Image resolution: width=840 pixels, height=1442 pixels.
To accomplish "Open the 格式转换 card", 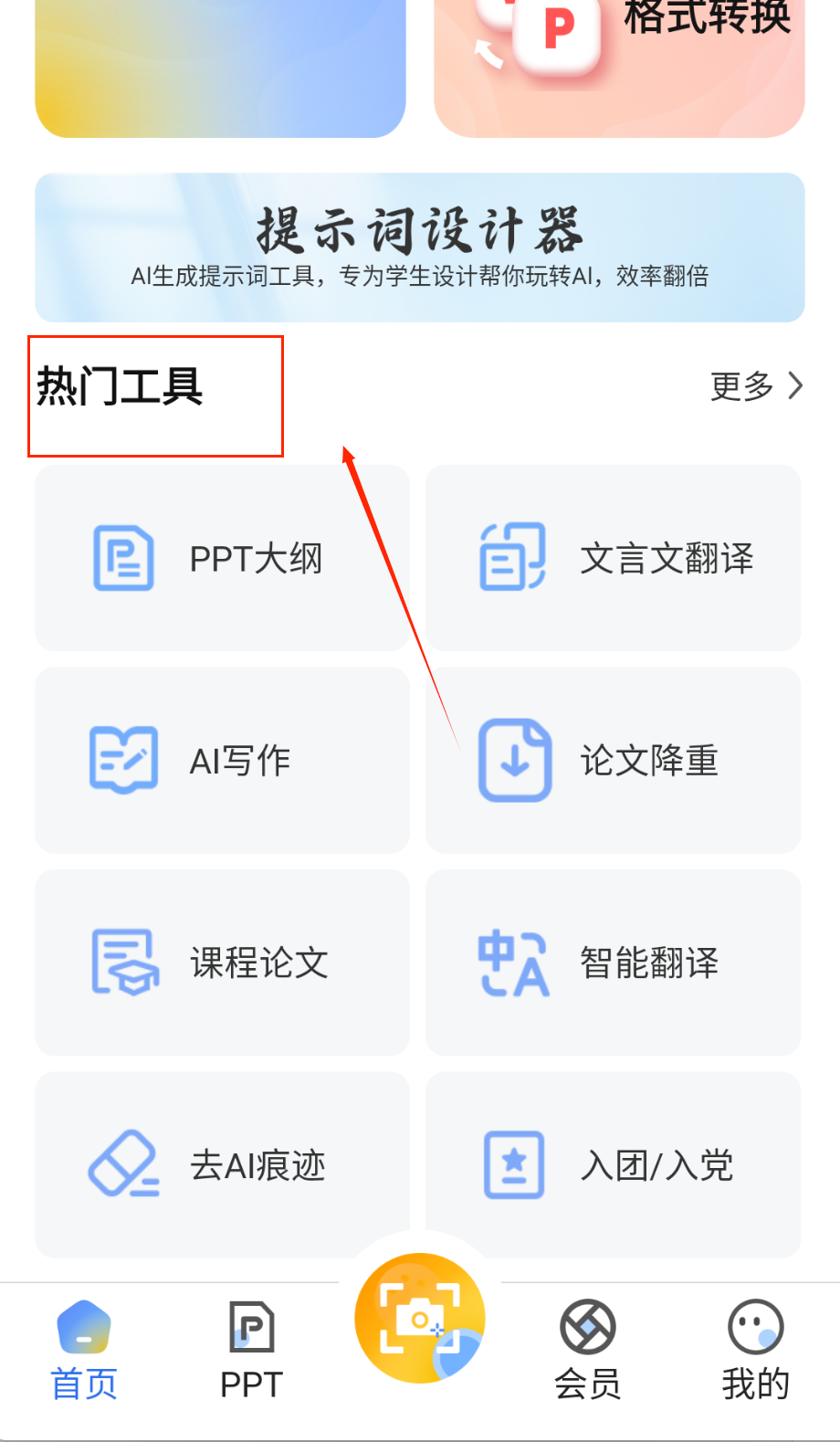I will (619, 64).
